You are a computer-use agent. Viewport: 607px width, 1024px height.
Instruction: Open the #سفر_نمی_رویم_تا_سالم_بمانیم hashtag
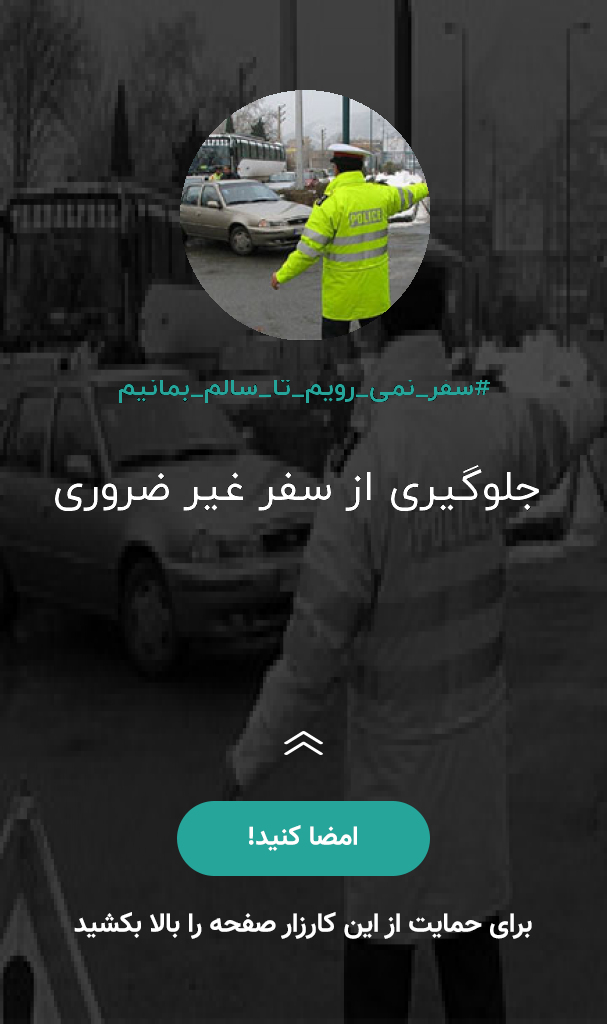303,389
